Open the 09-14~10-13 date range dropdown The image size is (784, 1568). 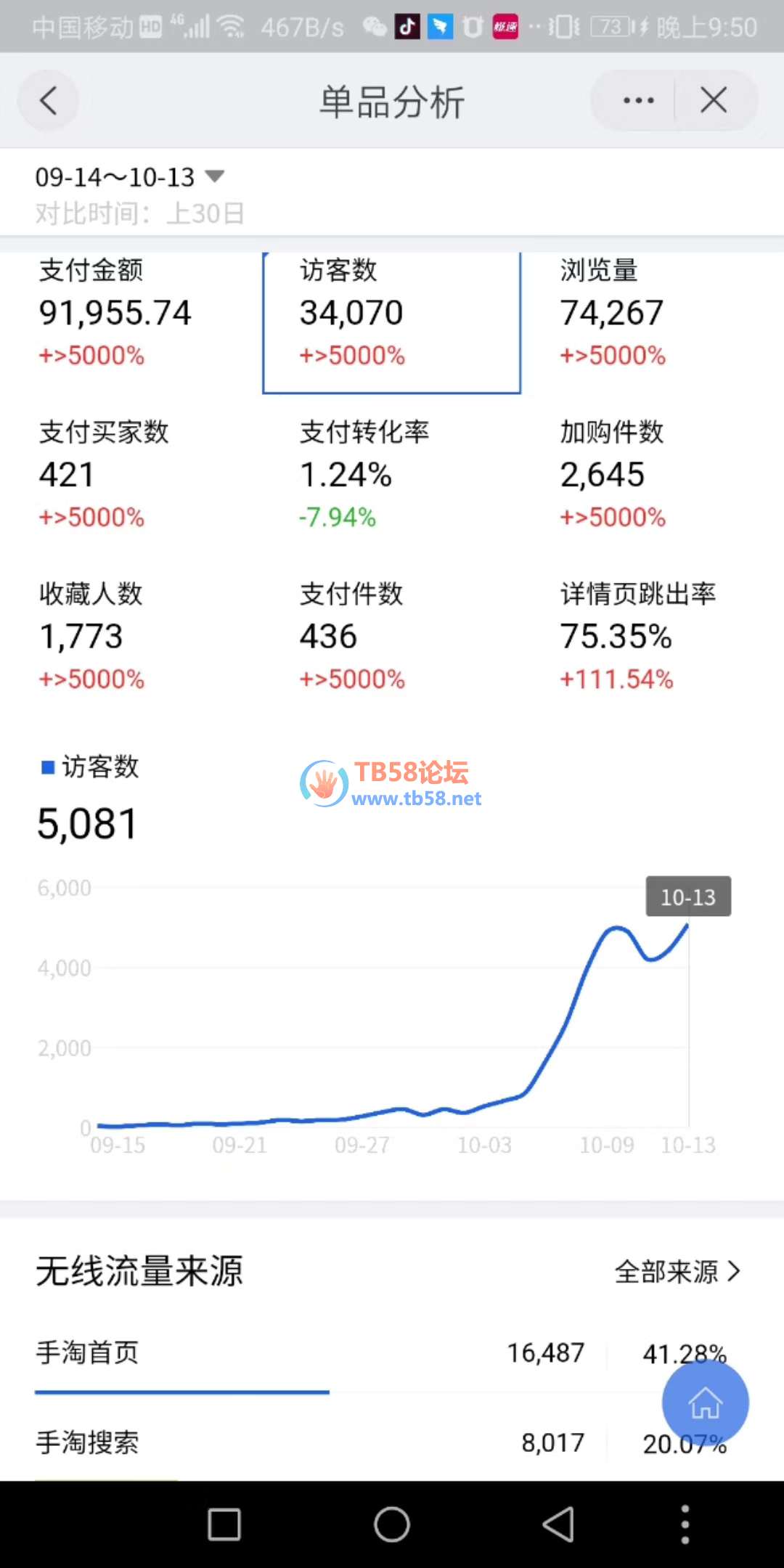(x=131, y=177)
